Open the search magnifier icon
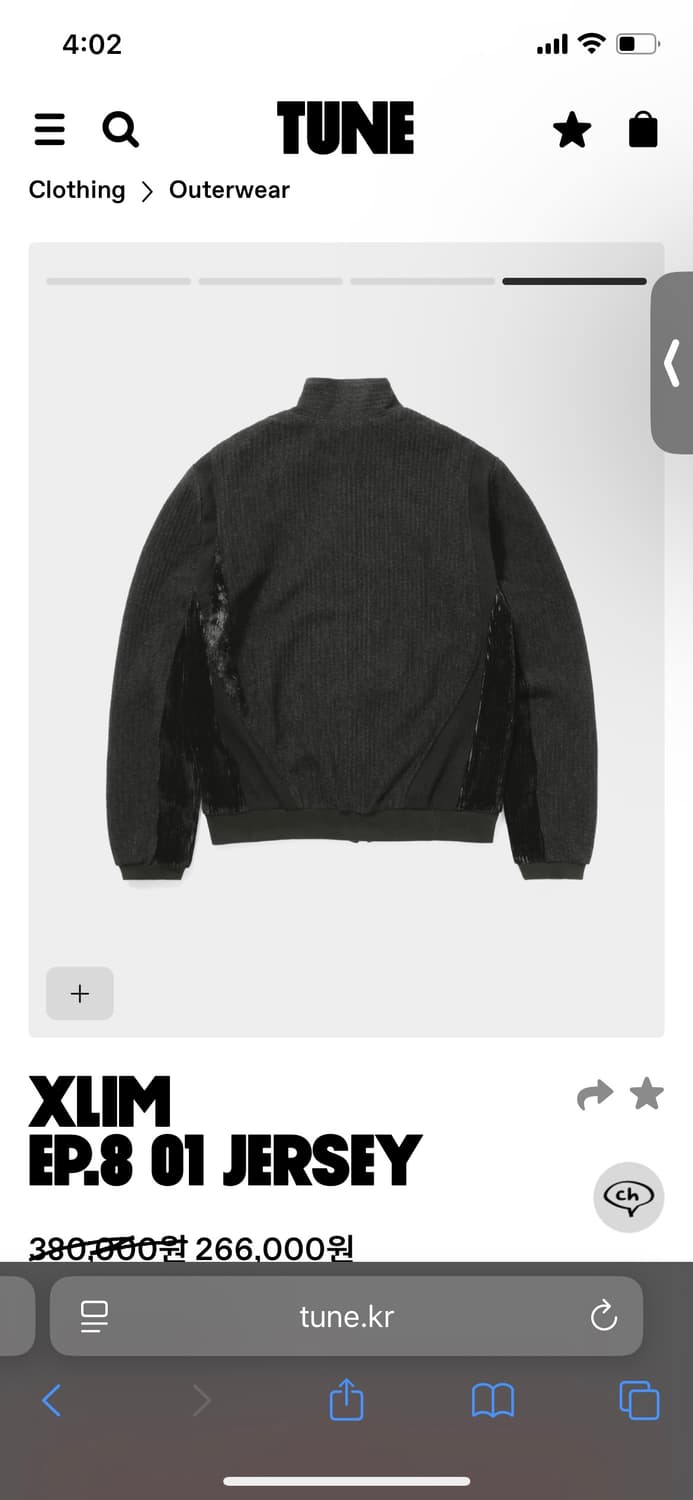693x1500 pixels. point(120,130)
